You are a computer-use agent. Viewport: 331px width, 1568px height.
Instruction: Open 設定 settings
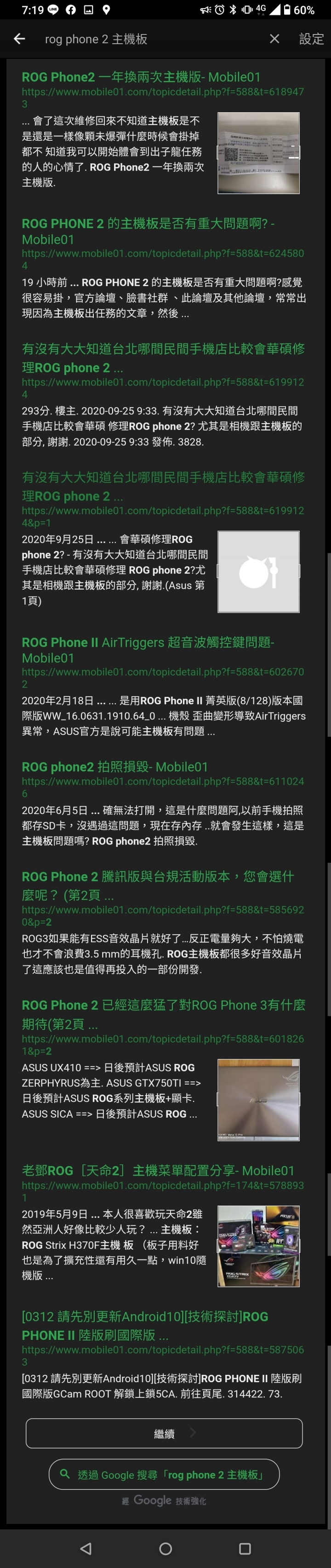pos(311,39)
